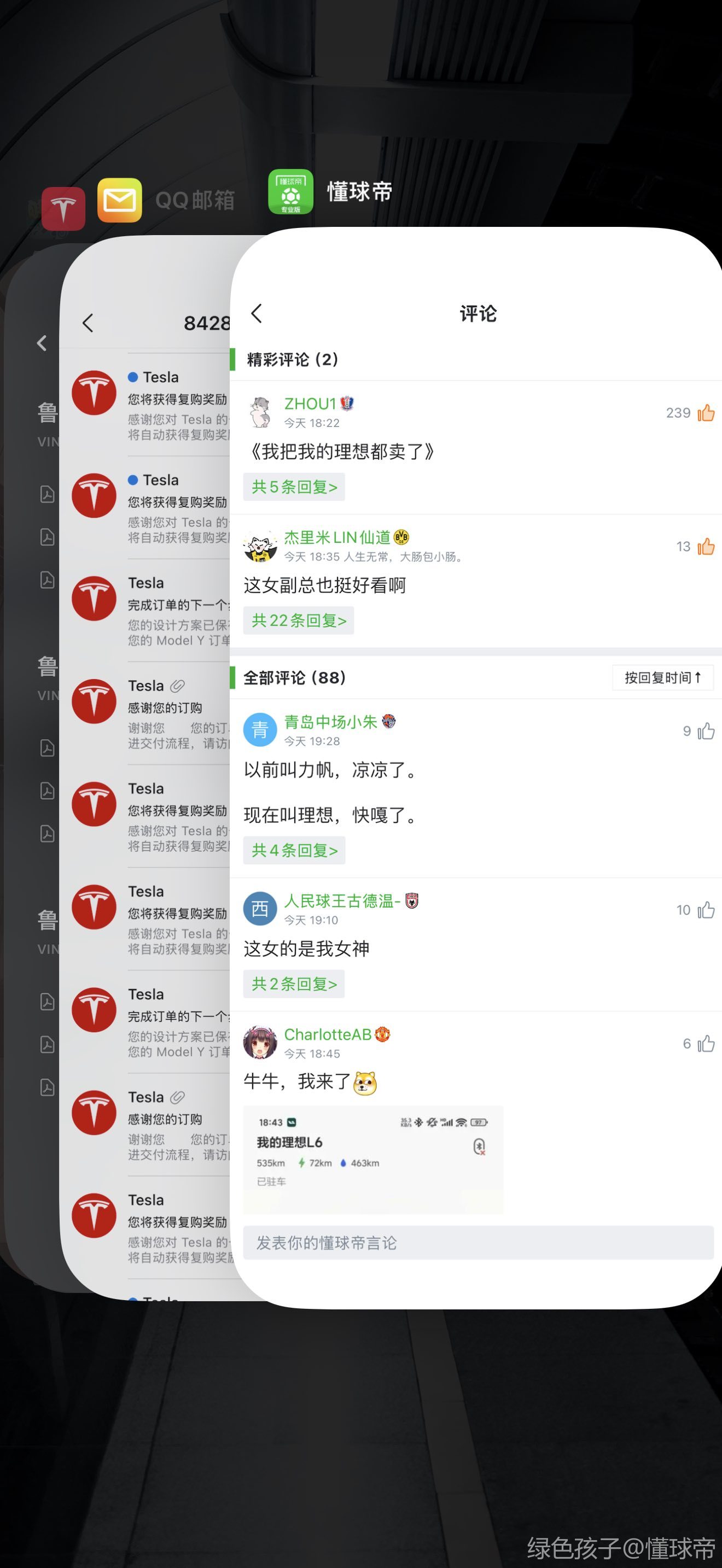Like 人民球王古德温-'s comment
722x1568 pixels.
click(x=706, y=910)
